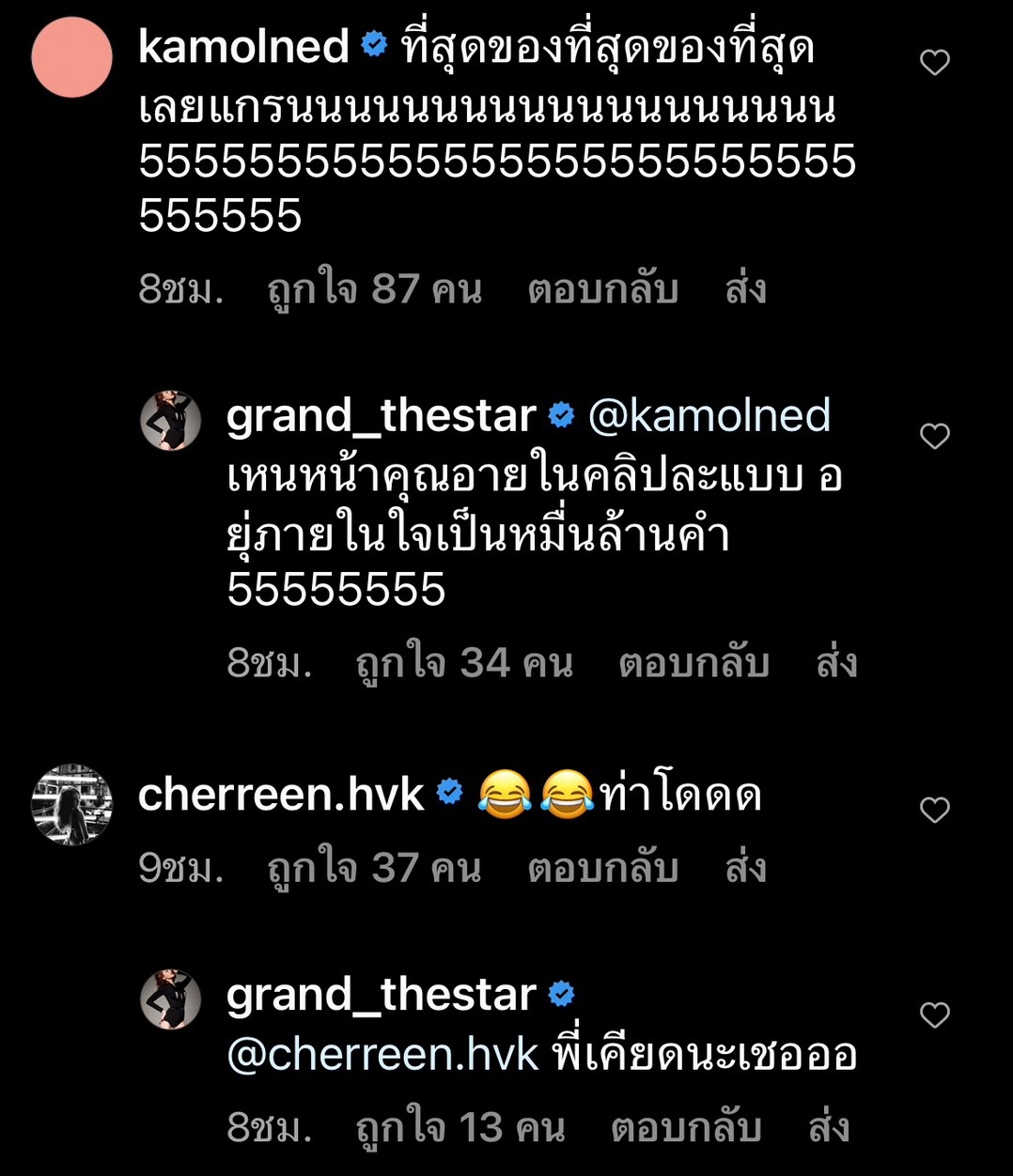
Task: Click kamolned's verified badge
Action: pos(376,42)
